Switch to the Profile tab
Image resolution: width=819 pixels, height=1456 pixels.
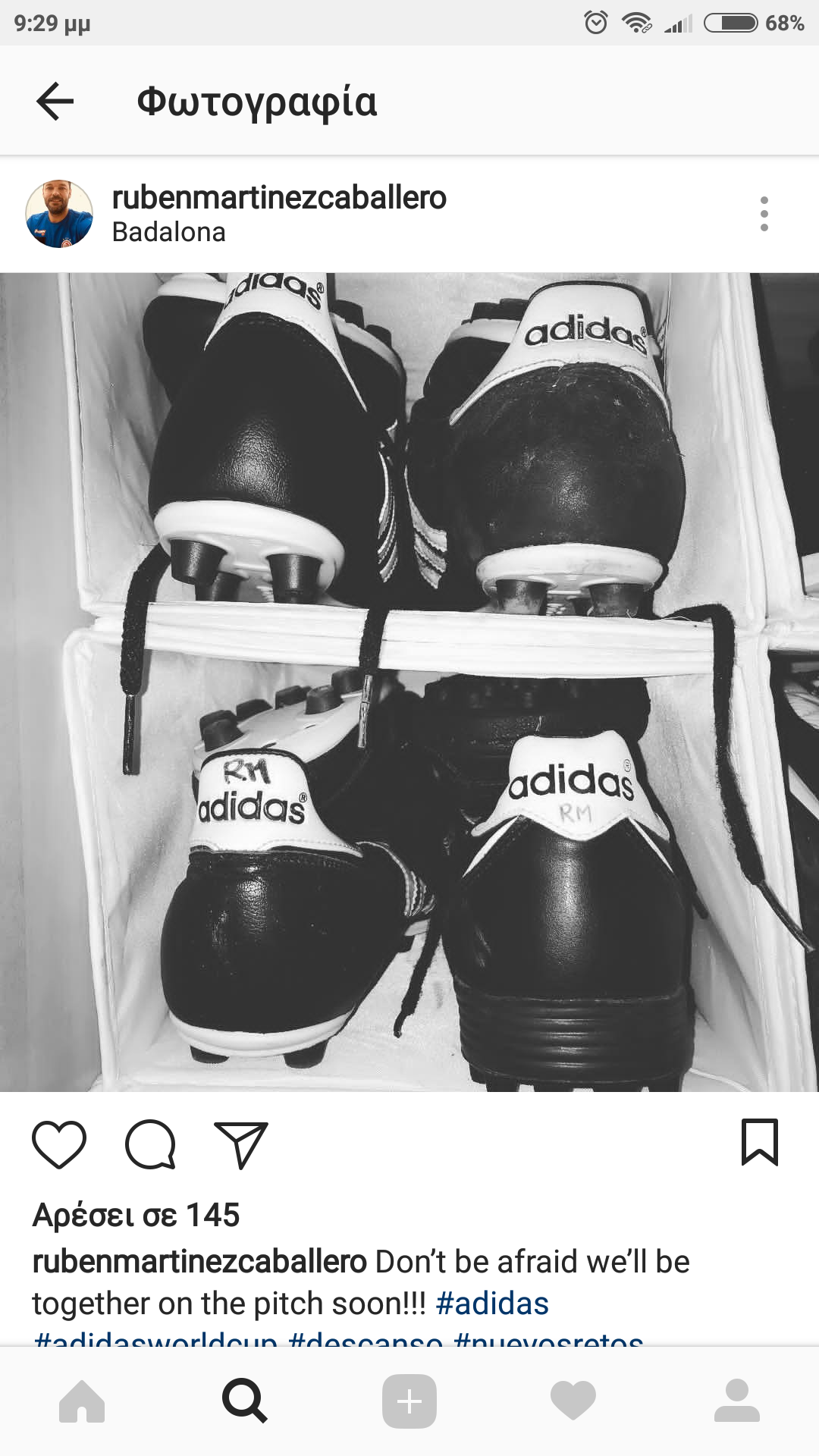click(x=736, y=1401)
